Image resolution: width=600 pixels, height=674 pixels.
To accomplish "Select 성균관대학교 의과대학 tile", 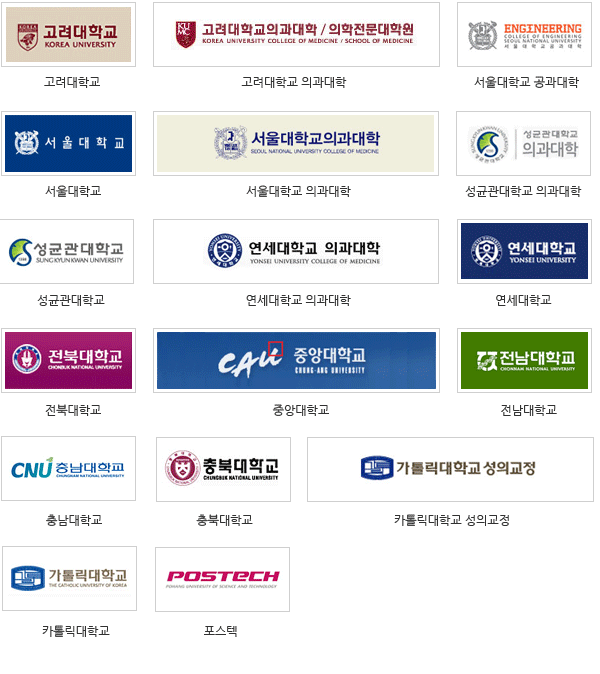I will [524, 143].
